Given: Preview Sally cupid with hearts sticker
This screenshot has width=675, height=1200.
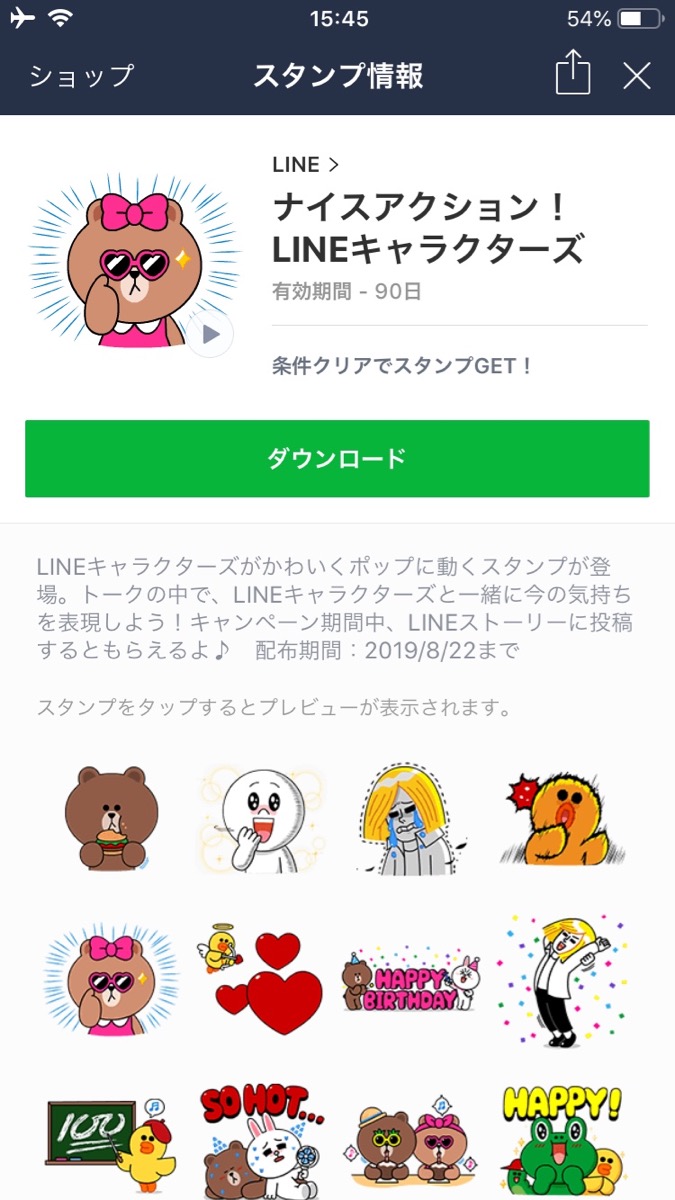Looking at the screenshot, I should coord(261,977).
